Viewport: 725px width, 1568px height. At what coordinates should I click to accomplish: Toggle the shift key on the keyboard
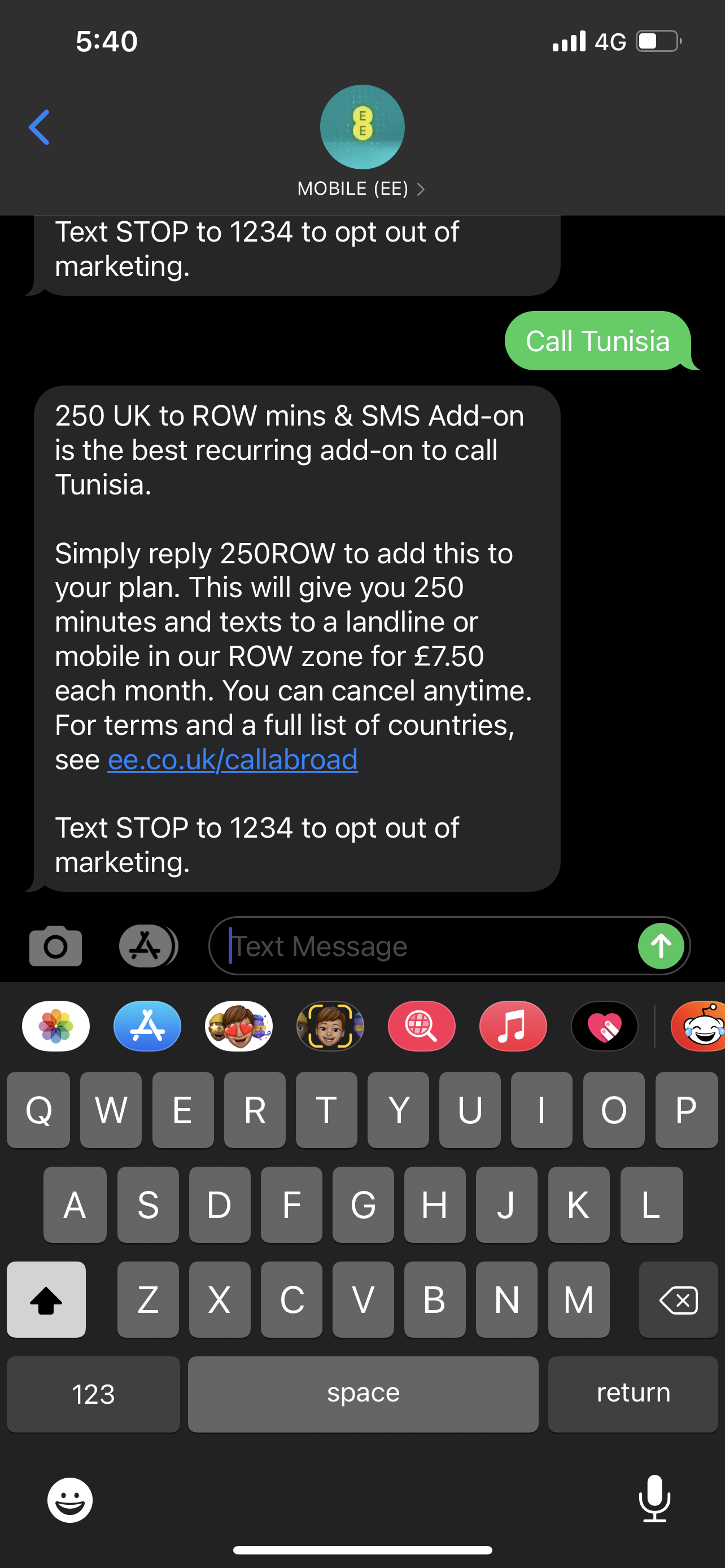[x=46, y=1299]
